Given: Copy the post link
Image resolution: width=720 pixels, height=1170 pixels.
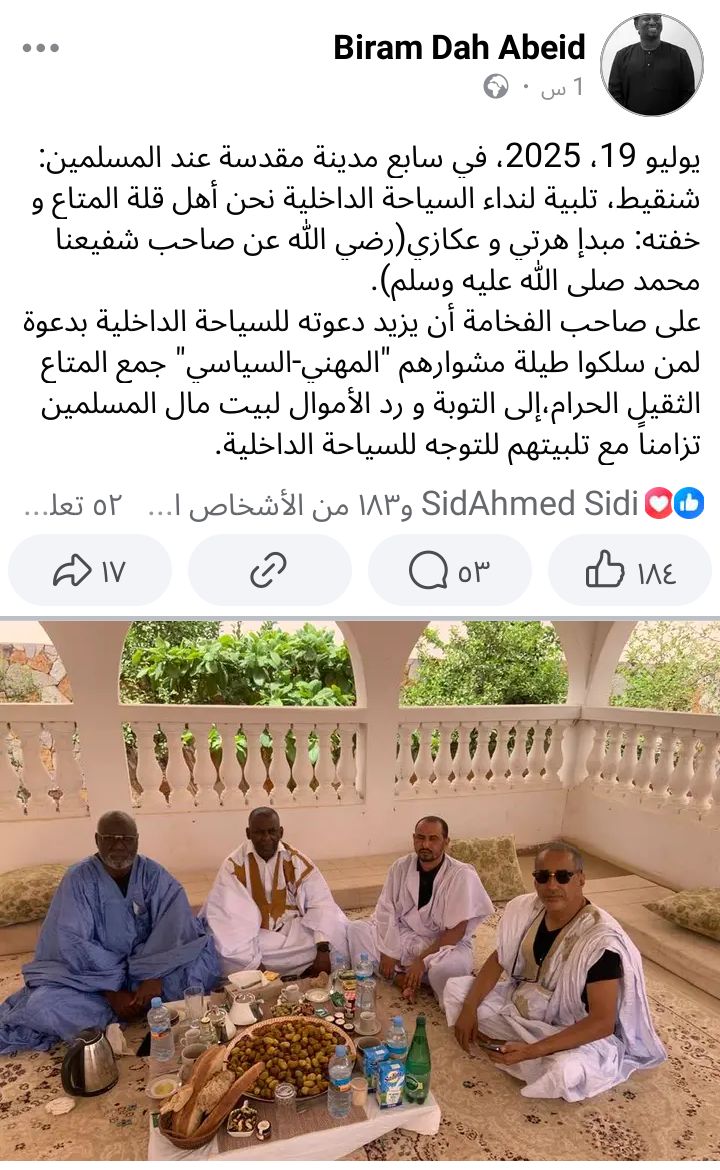Looking at the screenshot, I should click(x=269, y=571).
